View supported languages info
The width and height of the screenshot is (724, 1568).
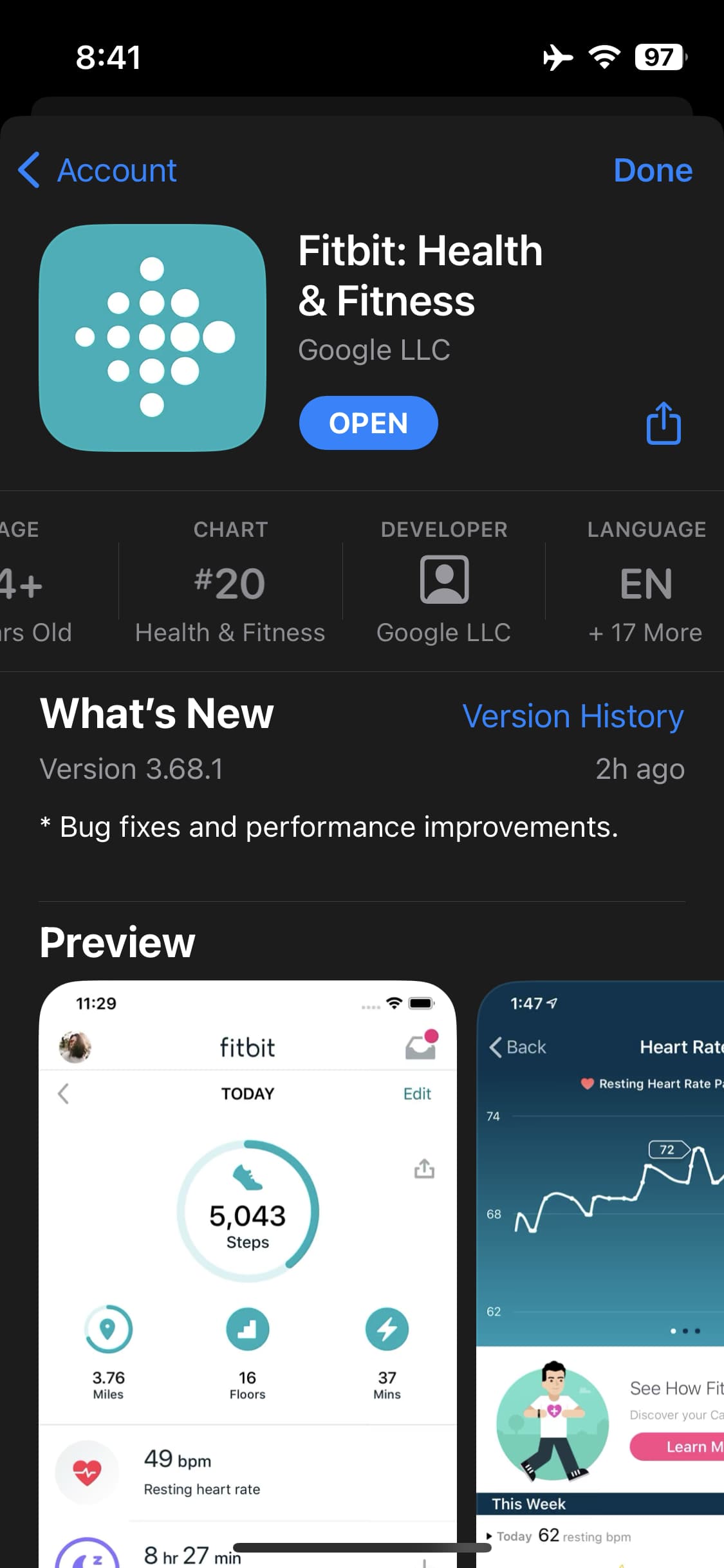645,583
